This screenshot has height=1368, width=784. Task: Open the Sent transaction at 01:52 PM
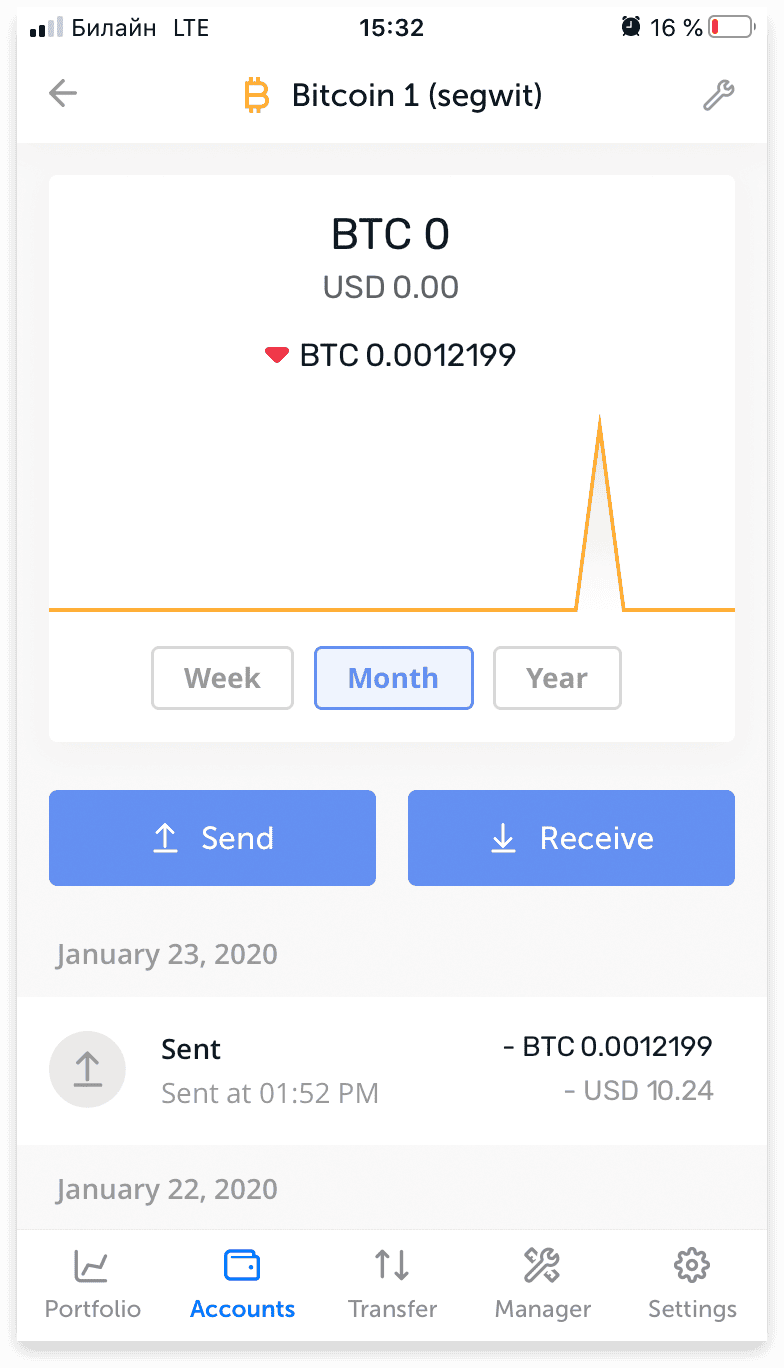click(x=392, y=1070)
